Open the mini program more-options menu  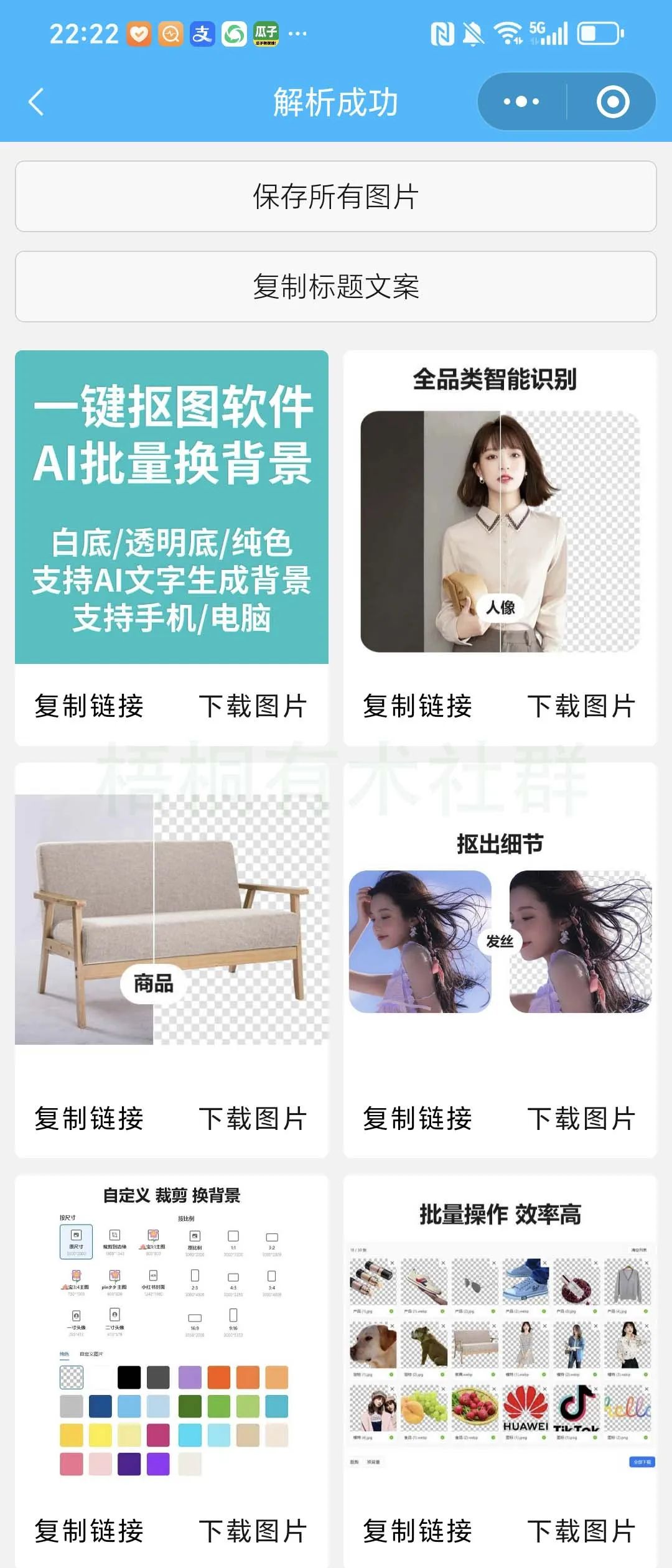[521, 101]
